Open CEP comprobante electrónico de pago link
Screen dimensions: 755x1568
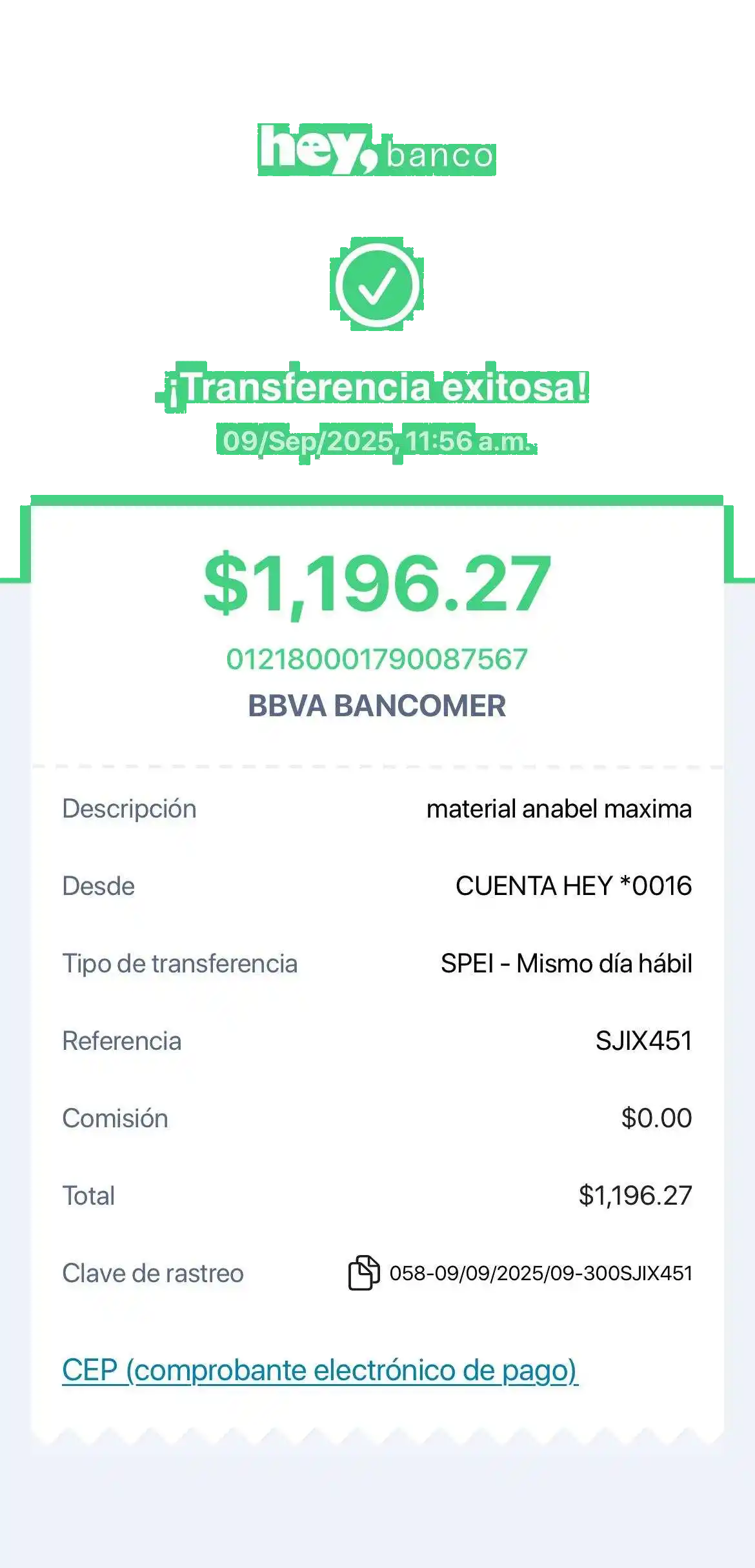coord(319,1370)
